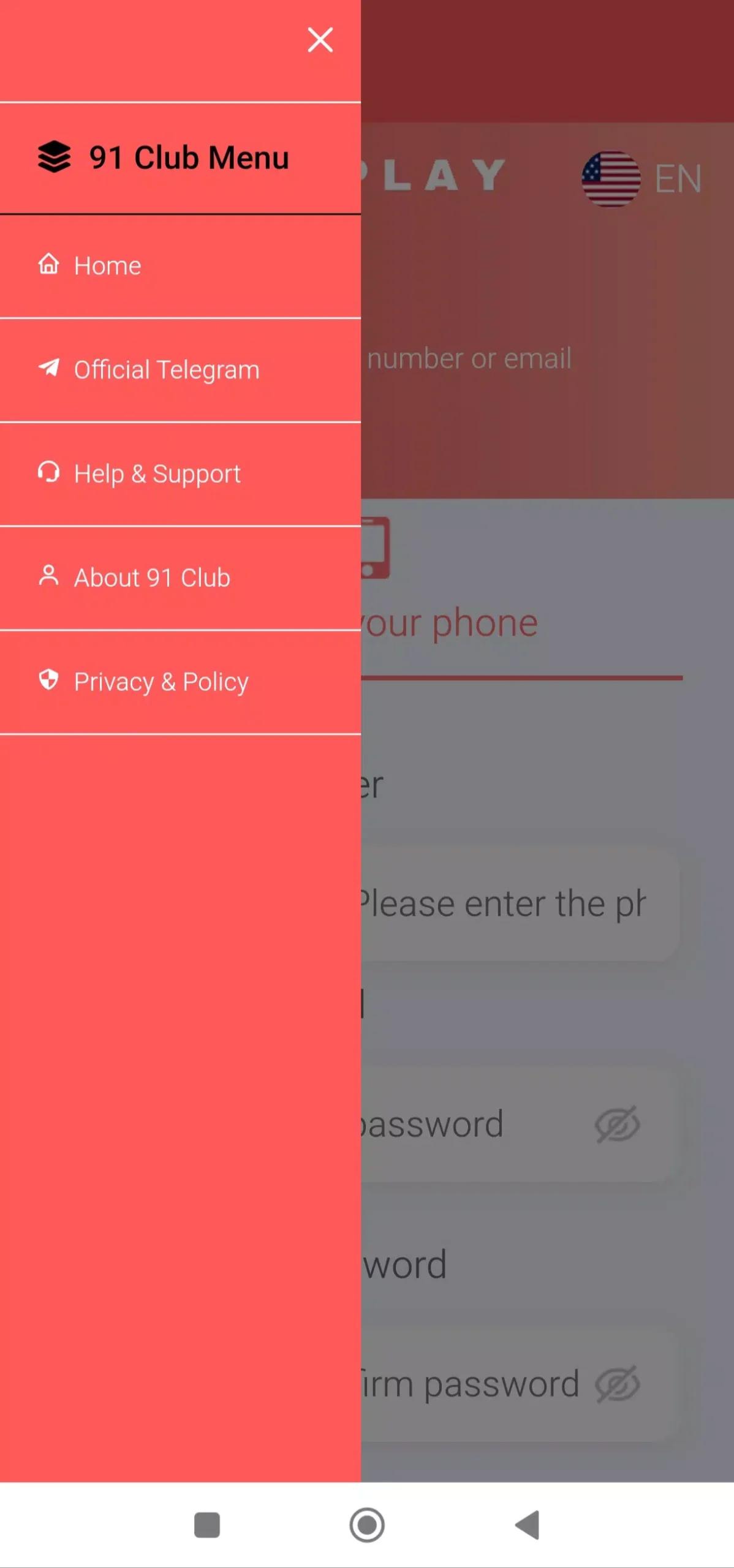The image size is (734, 1568).
Task: Tap the system home button
Action: [367, 1525]
